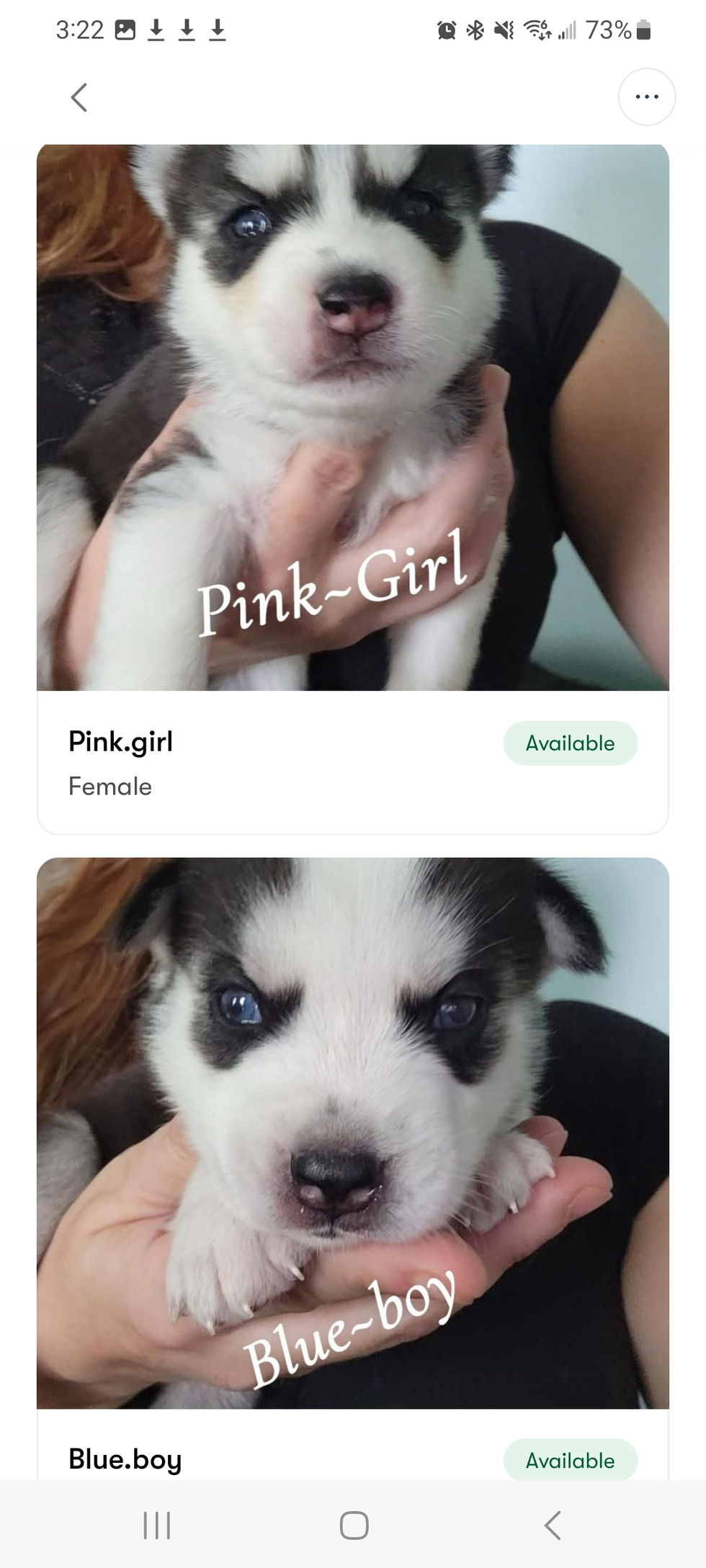Tap the cellular signal strength icon
The height and width of the screenshot is (1568, 706).
[566, 30]
